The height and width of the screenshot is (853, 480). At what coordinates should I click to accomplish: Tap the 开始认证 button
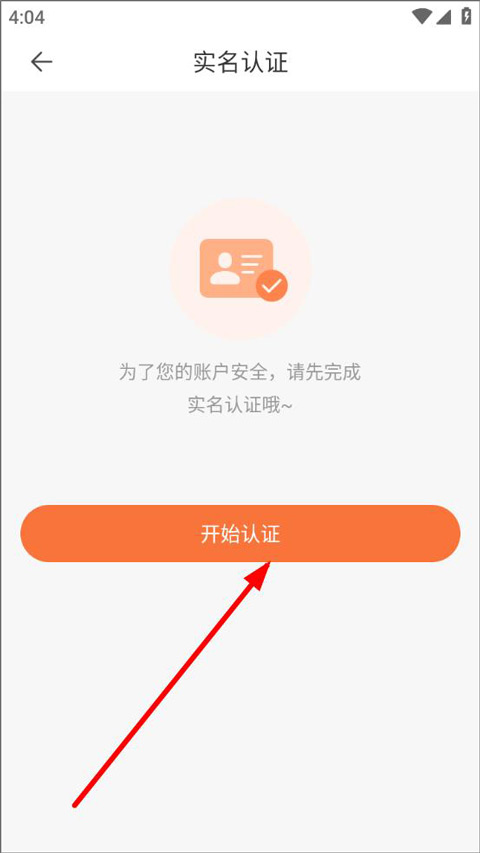click(x=240, y=533)
